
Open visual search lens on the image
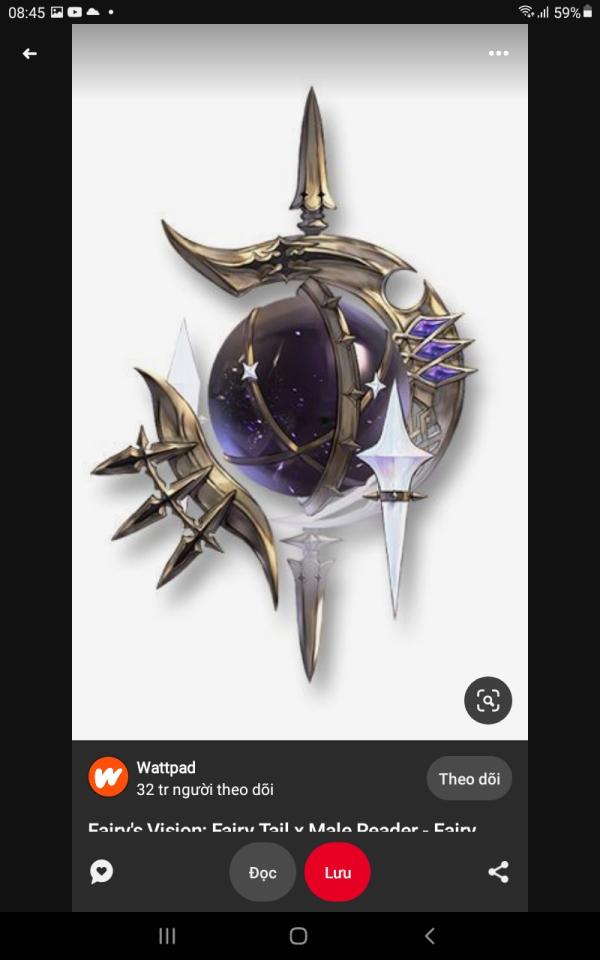(x=488, y=700)
